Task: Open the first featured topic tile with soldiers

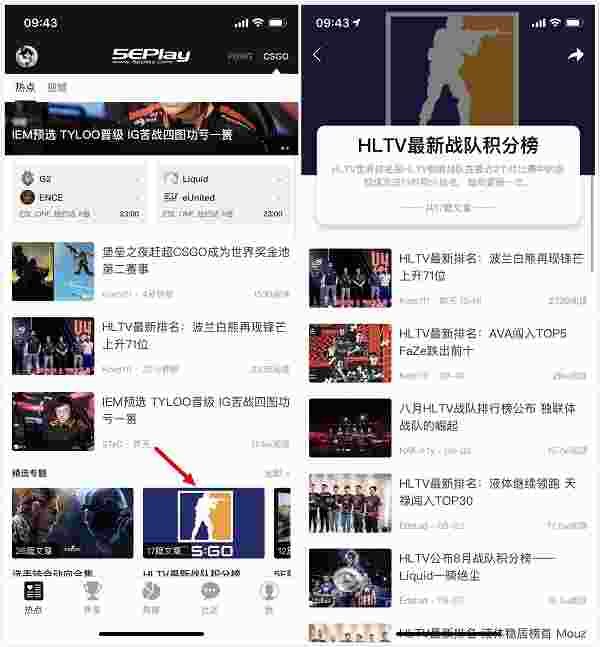Action: pos(72,522)
